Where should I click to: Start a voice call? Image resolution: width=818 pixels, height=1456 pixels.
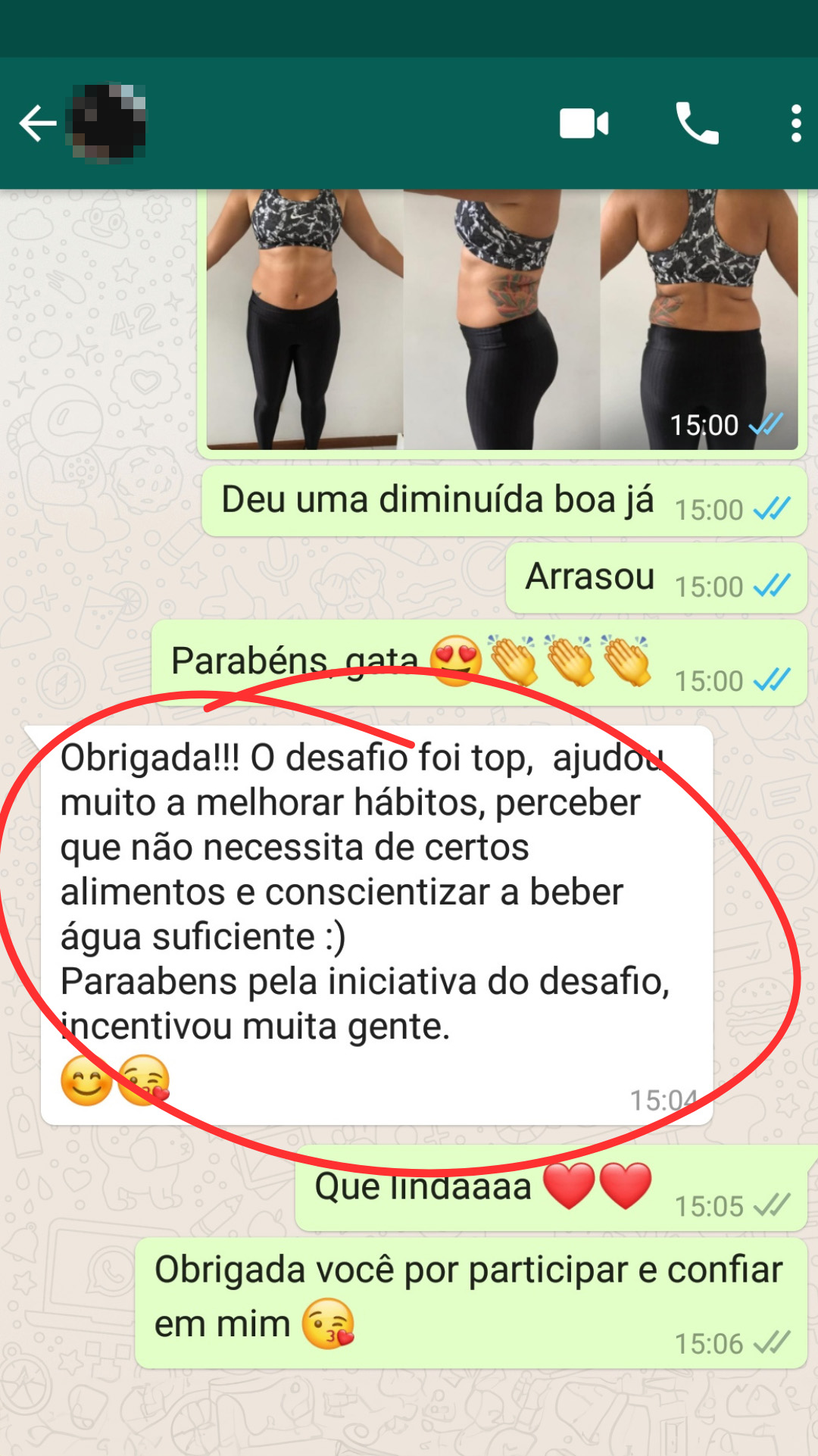coord(697,123)
